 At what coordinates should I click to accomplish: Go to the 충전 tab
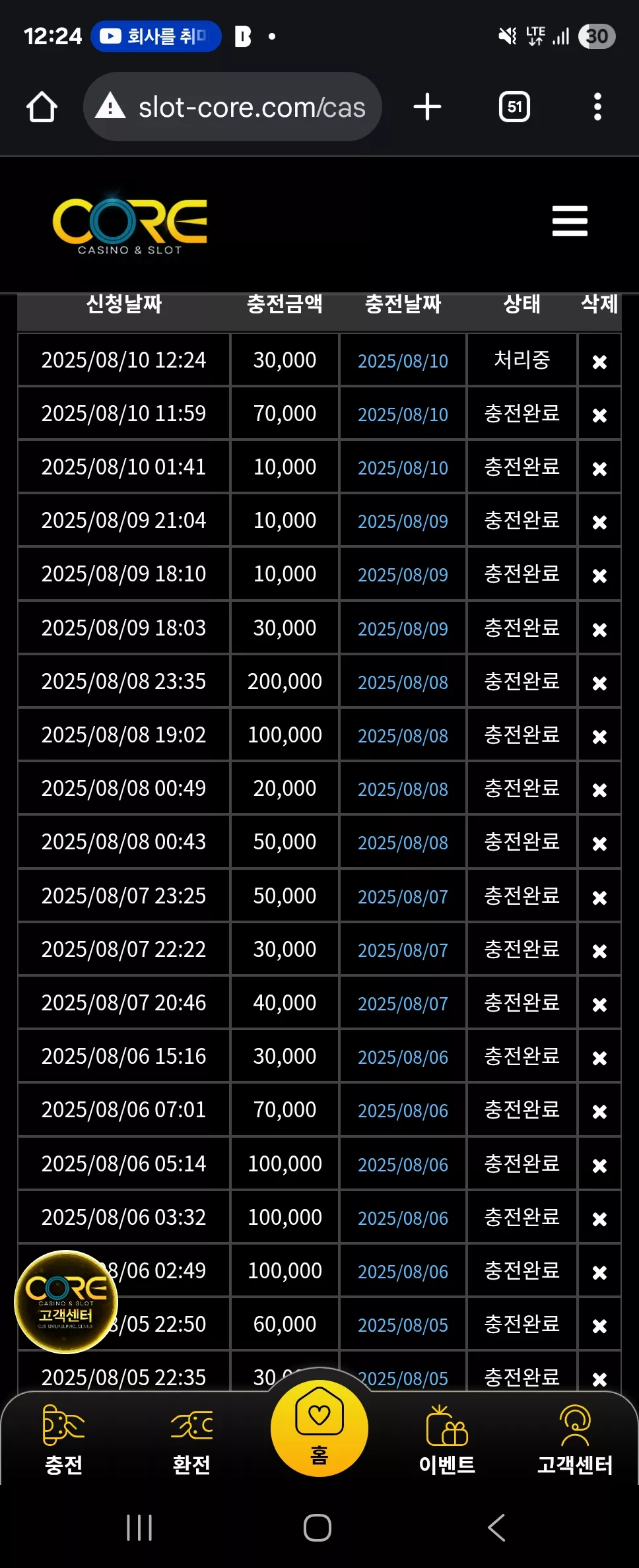[x=63, y=1440]
